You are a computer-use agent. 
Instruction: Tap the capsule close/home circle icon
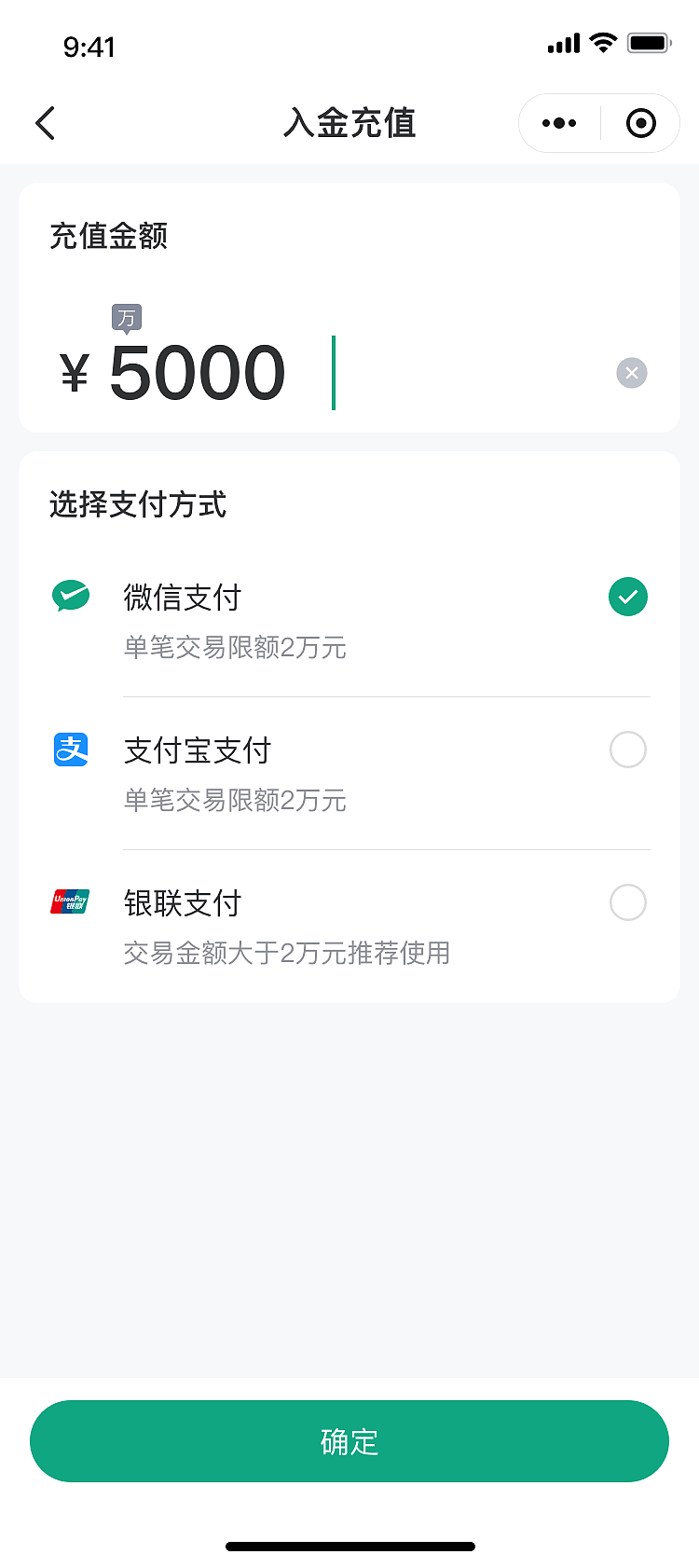640,122
